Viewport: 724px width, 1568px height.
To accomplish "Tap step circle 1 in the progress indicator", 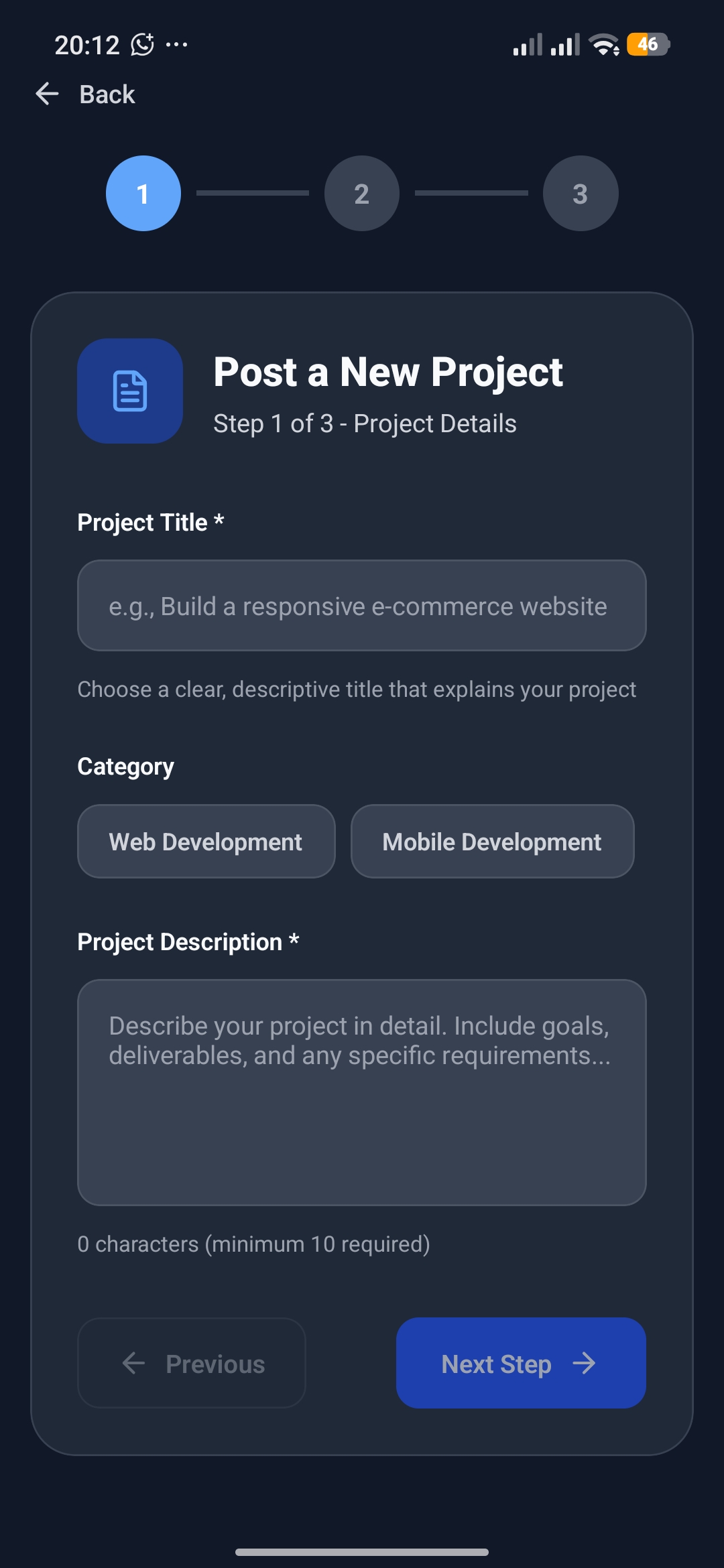I will [143, 193].
